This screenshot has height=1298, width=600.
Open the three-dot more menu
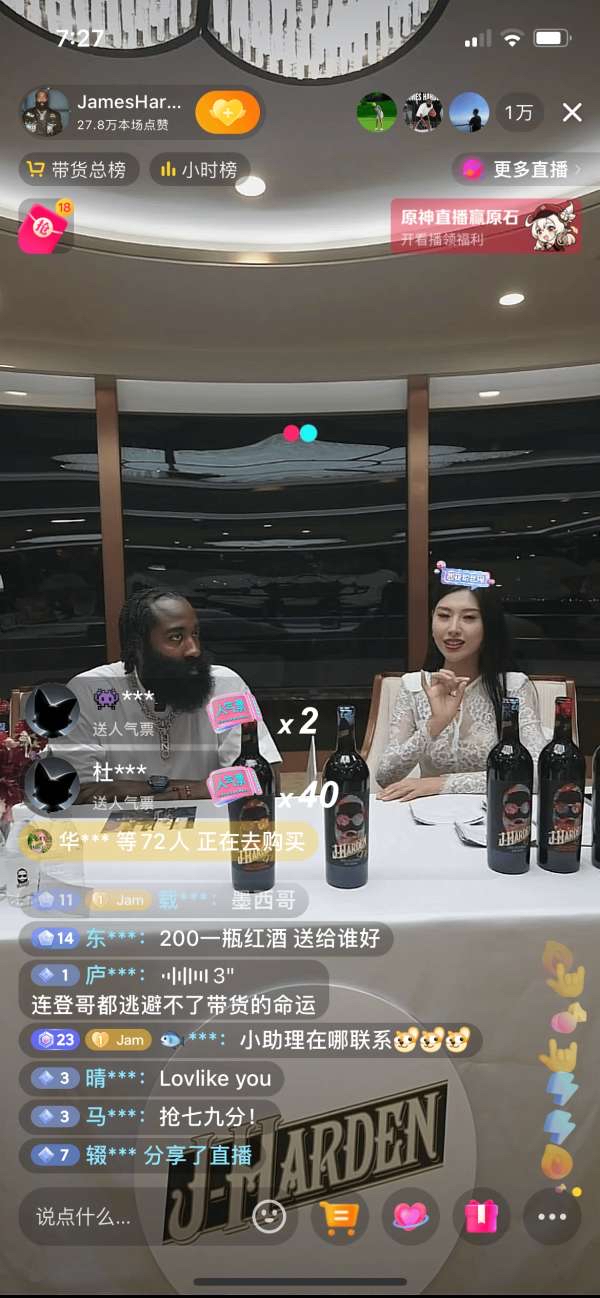(x=552, y=1217)
